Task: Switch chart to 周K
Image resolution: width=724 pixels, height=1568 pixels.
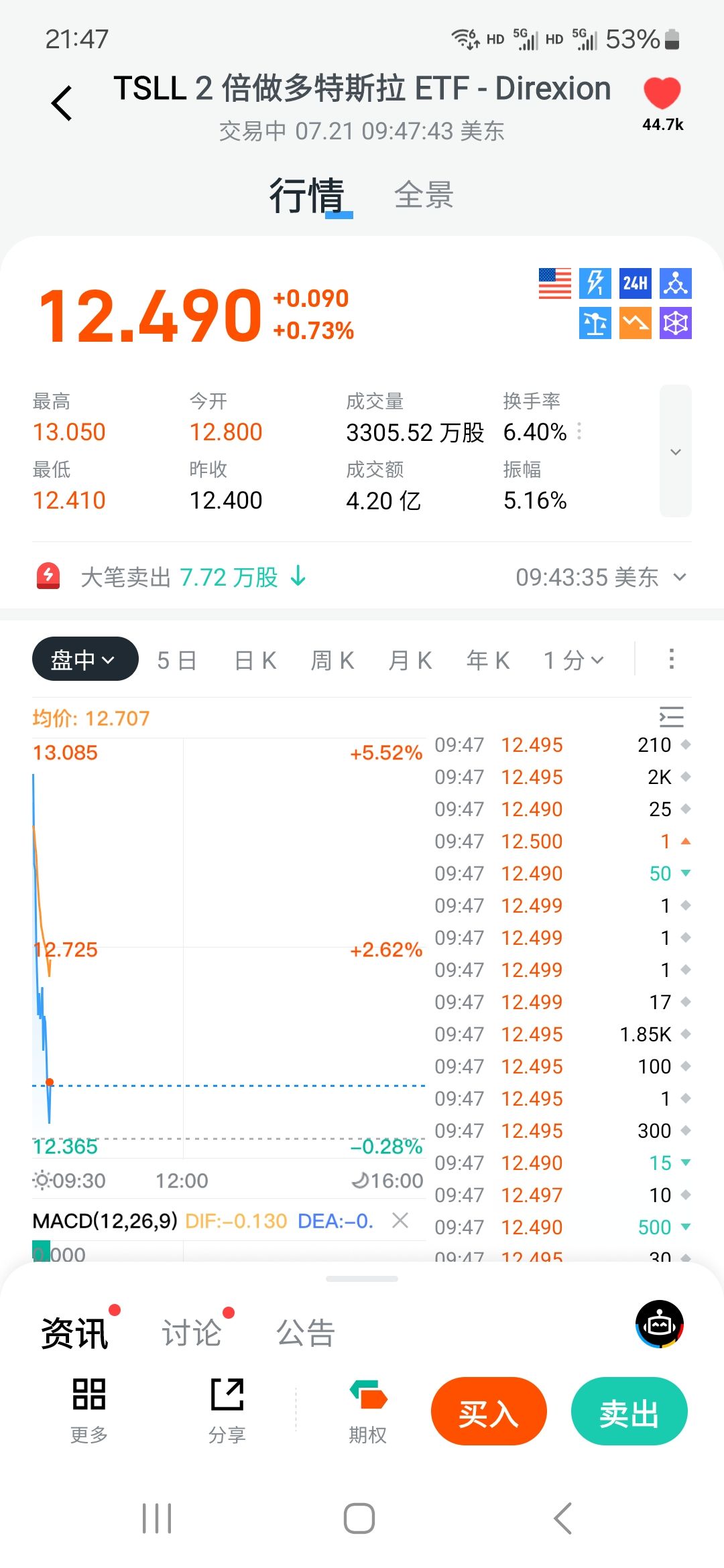Action: [x=333, y=660]
